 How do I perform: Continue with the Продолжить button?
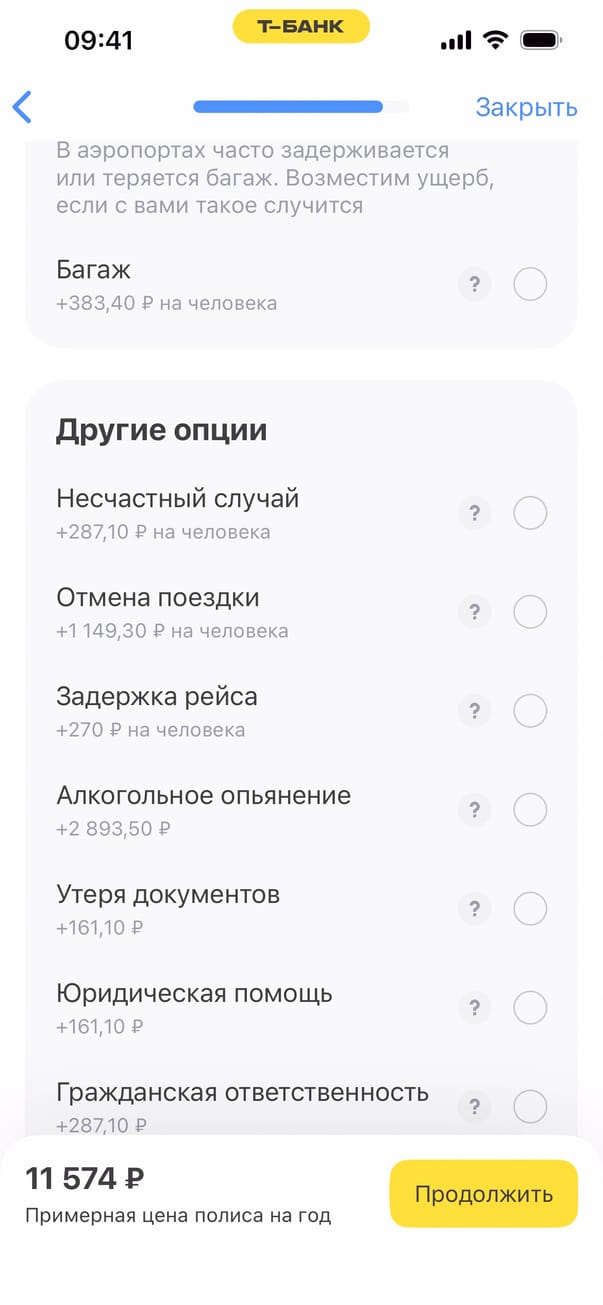coord(483,1194)
